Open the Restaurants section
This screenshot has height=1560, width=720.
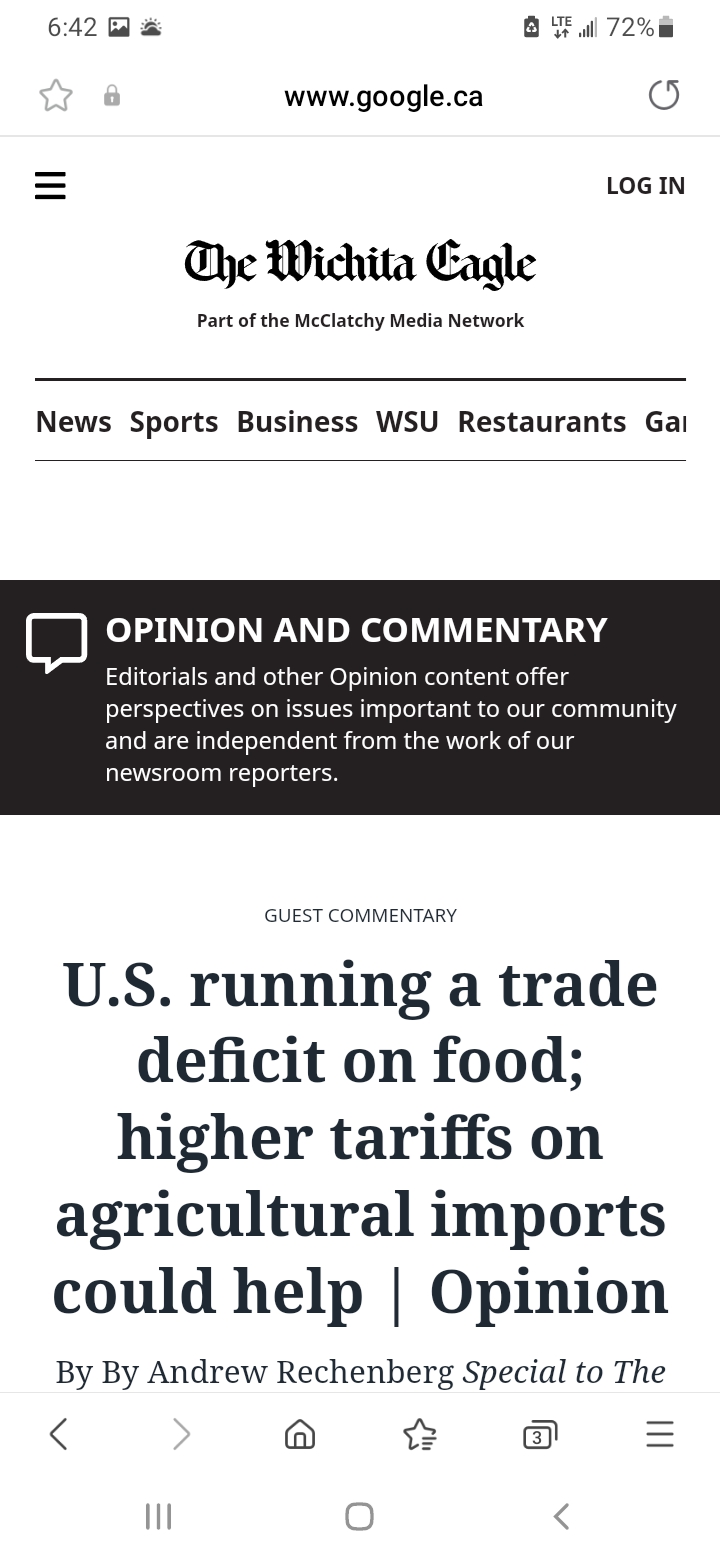[x=541, y=422]
